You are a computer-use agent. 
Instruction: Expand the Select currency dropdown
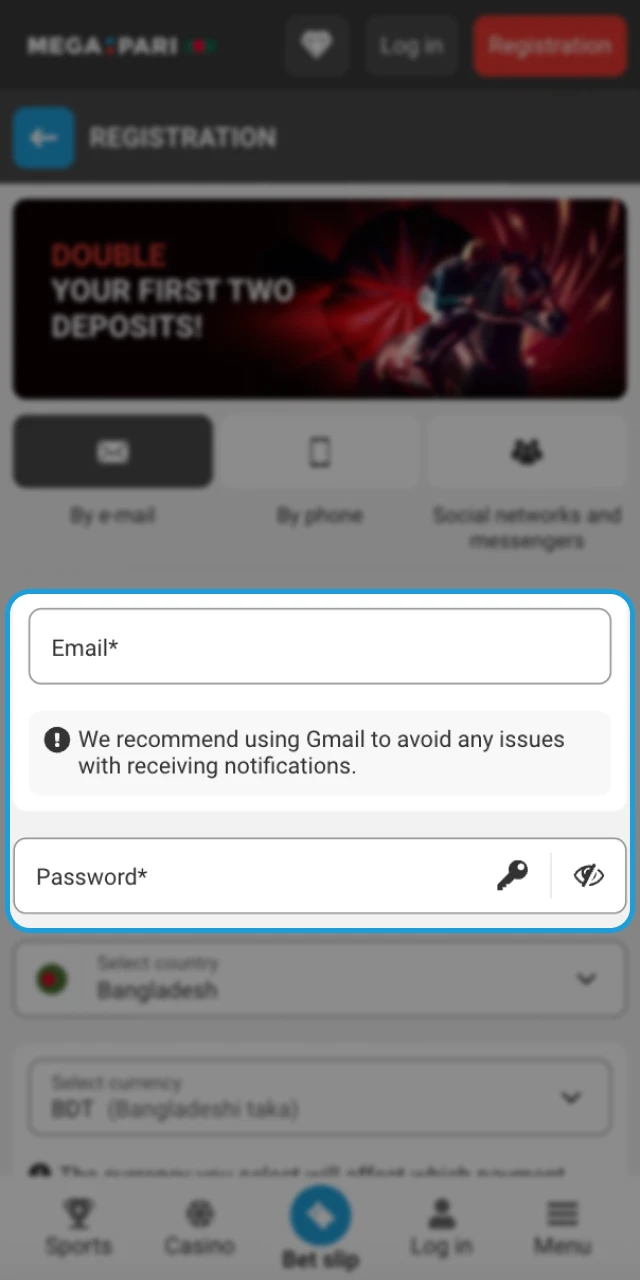[320, 1097]
